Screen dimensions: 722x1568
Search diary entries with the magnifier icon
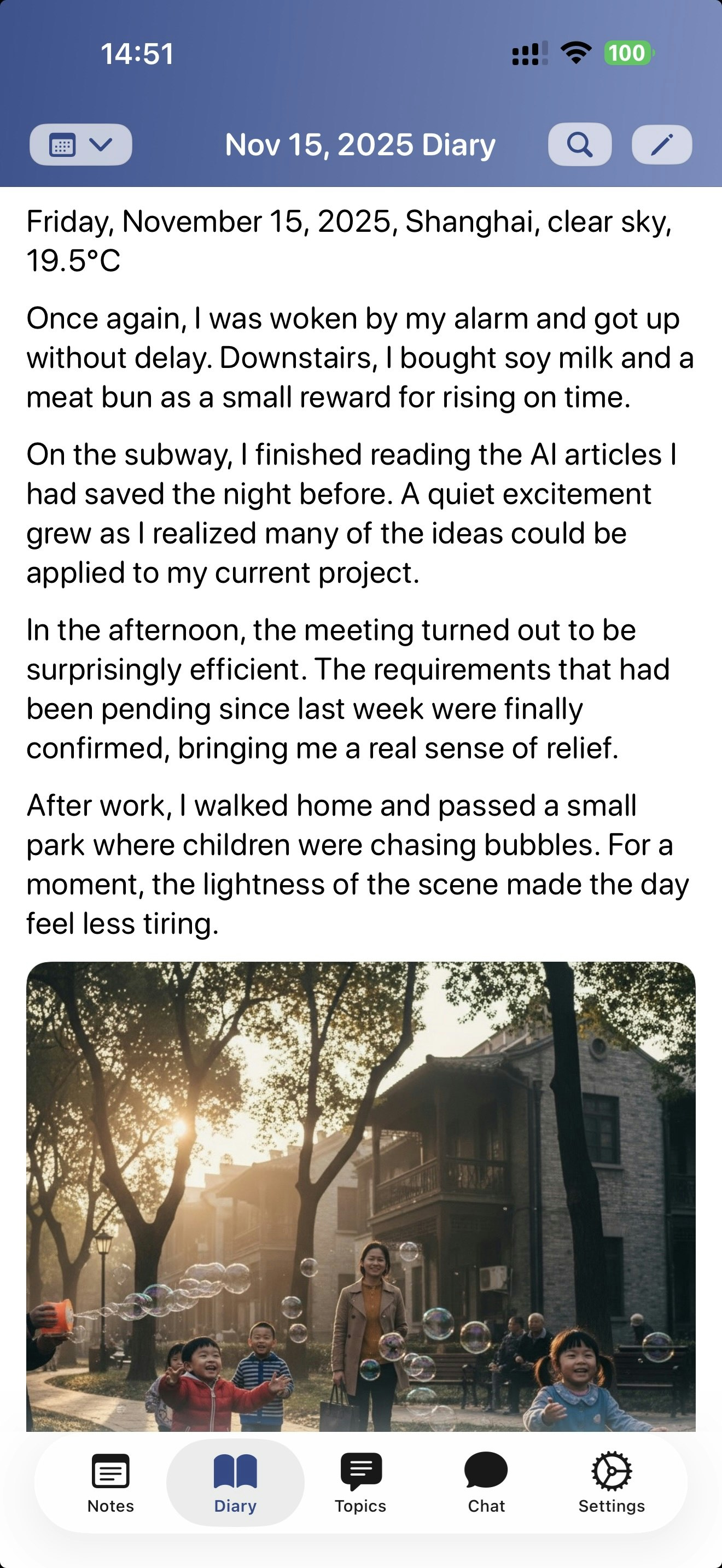tap(580, 145)
